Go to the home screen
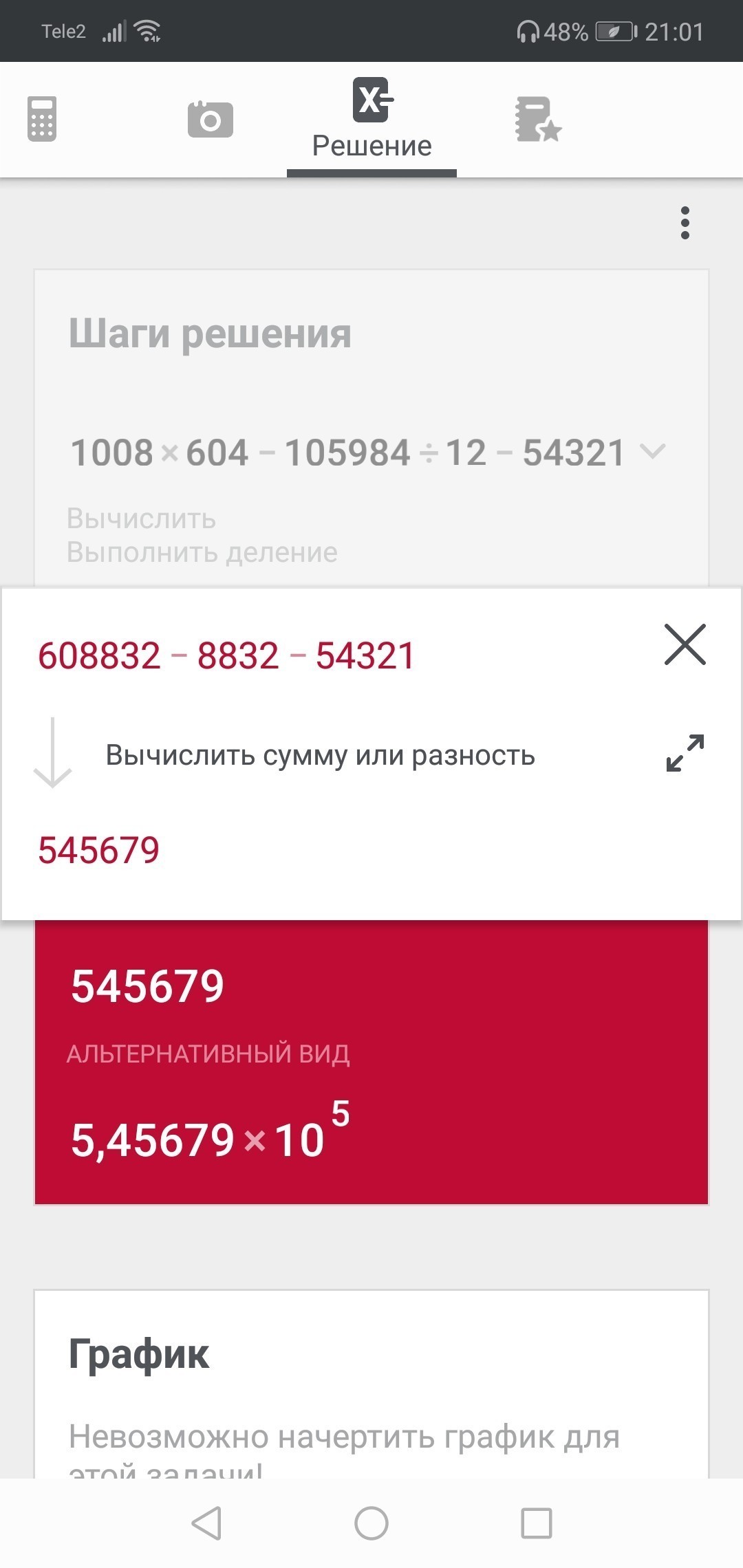Viewport: 743px width, 1568px height. point(371,1523)
